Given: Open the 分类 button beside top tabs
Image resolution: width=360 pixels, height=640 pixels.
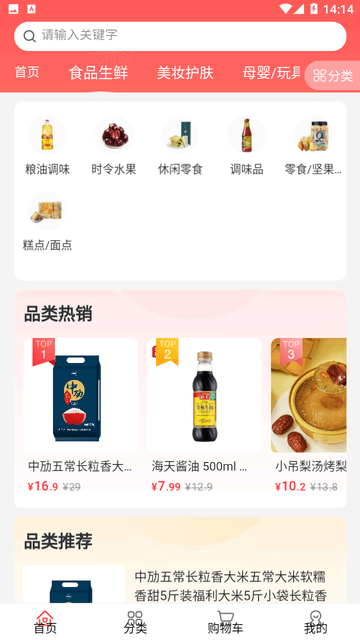Looking at the screenshot, I should (x=333, y=75).
